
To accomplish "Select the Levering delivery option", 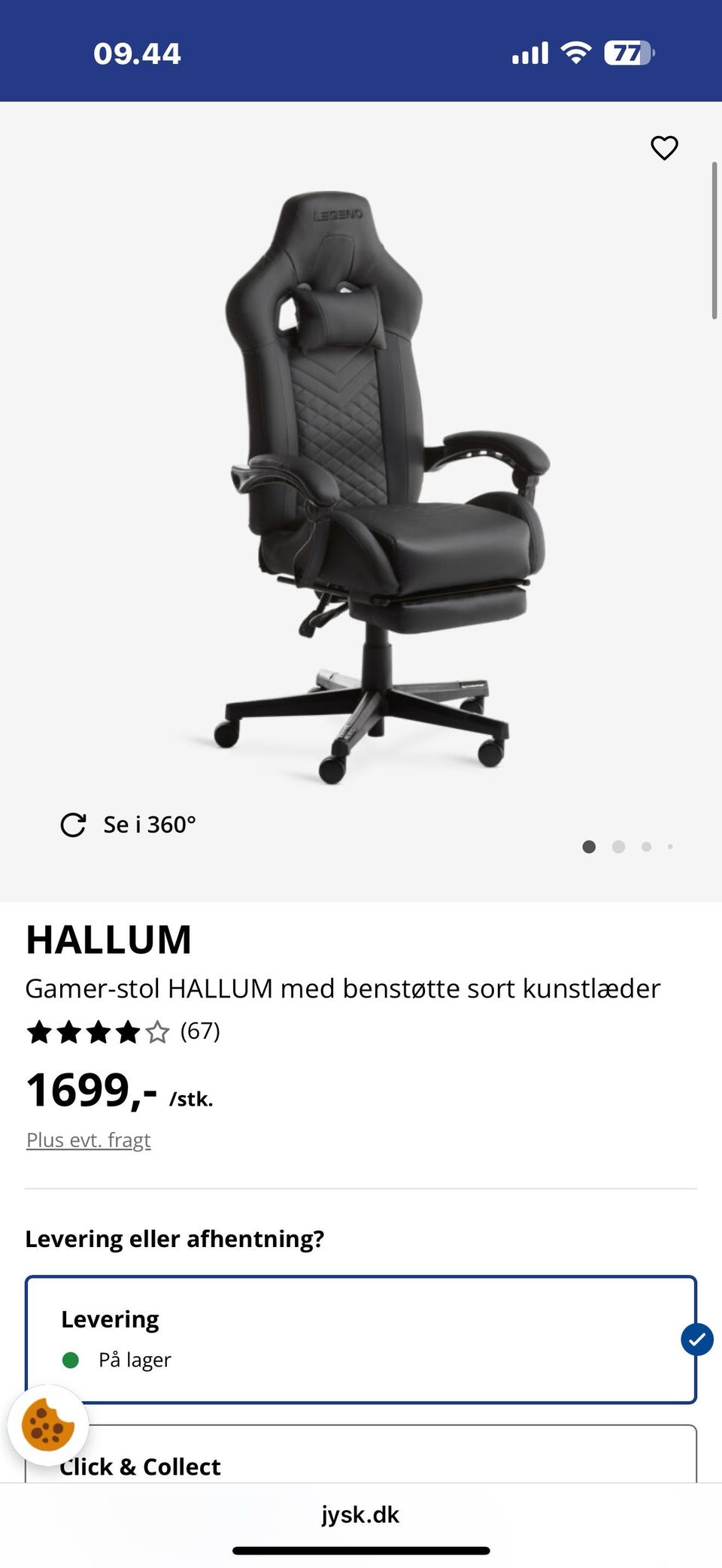I will point(361,1338).
